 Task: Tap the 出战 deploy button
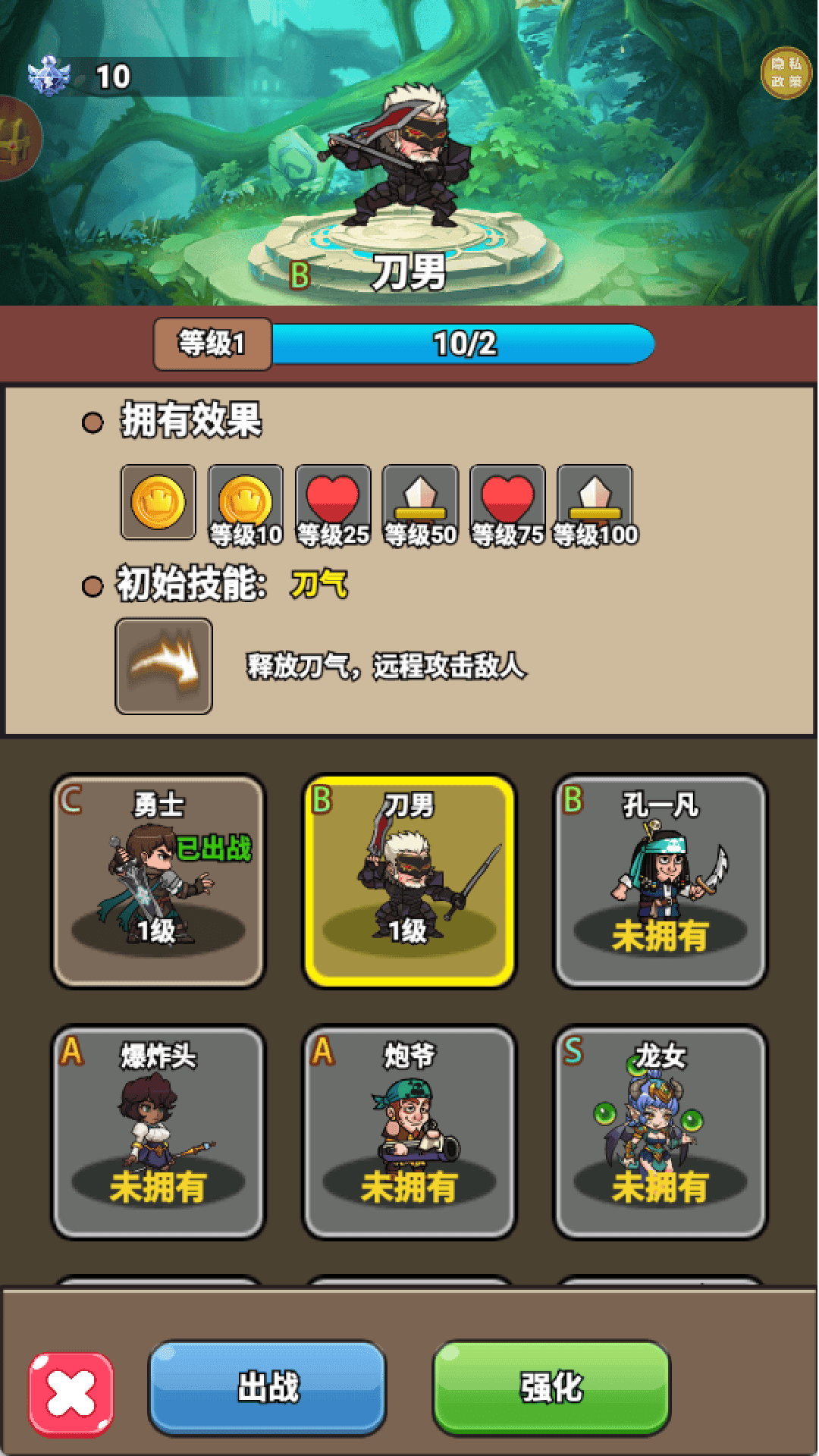click(268, 1387)
